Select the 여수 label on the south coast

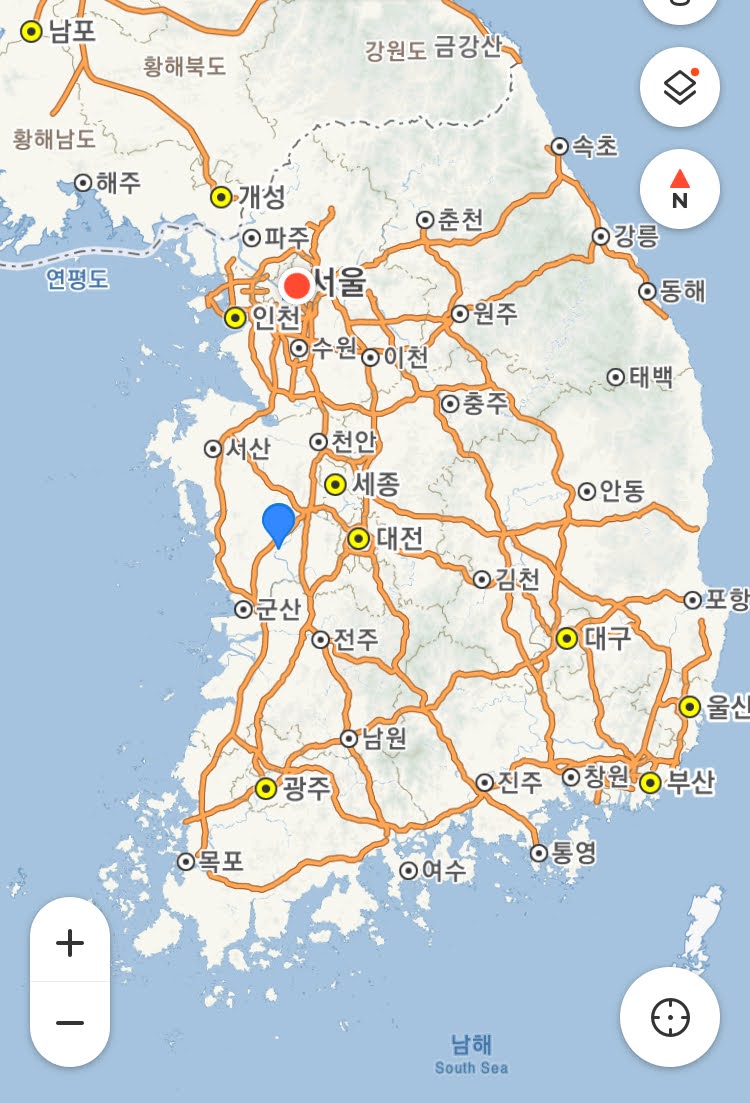(444, 870)
